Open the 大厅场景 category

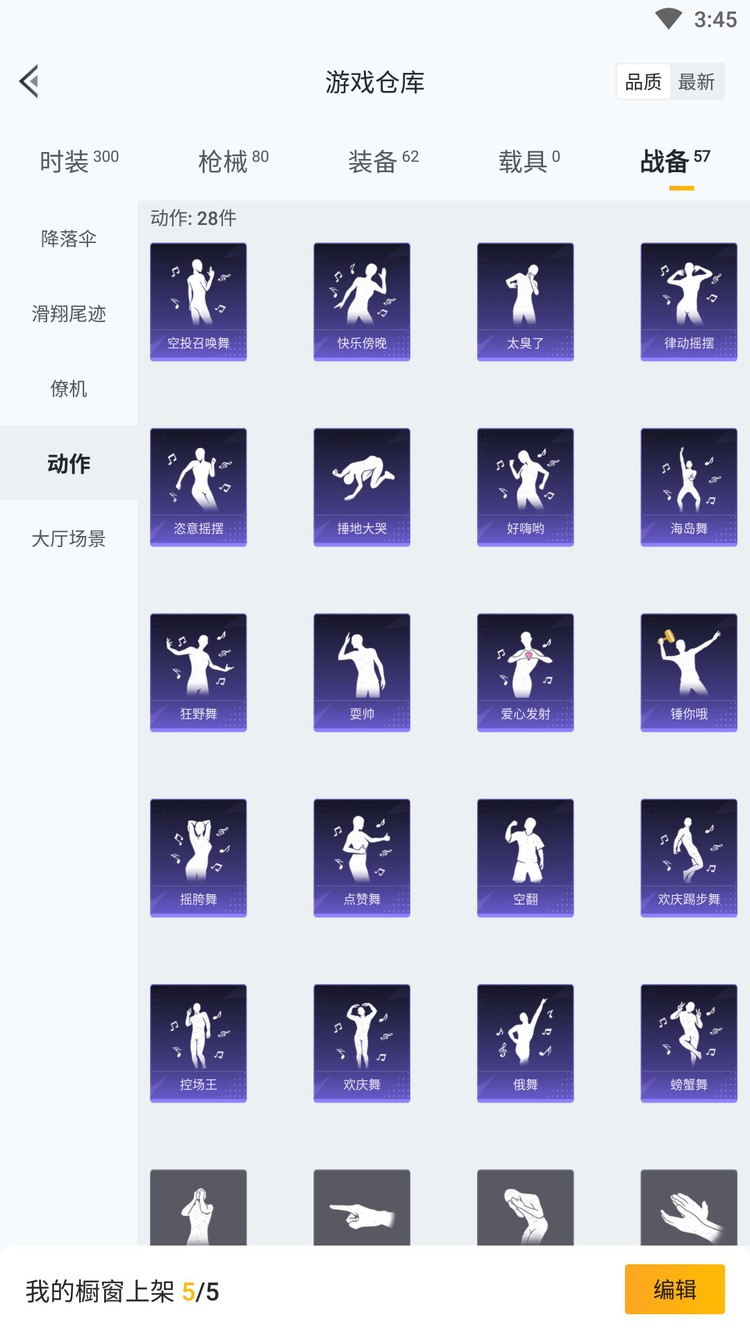click(68, 539)
